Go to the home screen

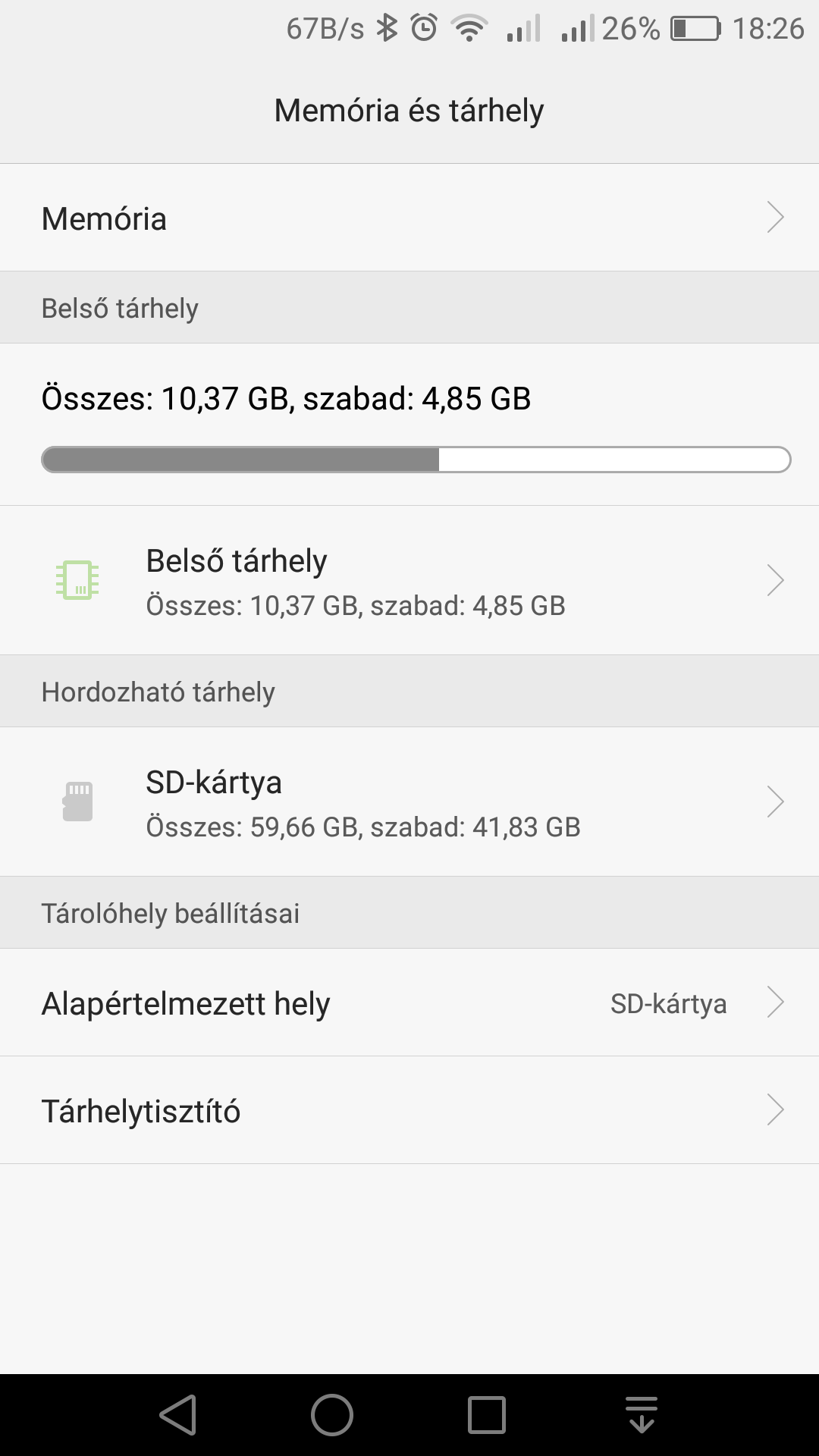point(332,1415)
